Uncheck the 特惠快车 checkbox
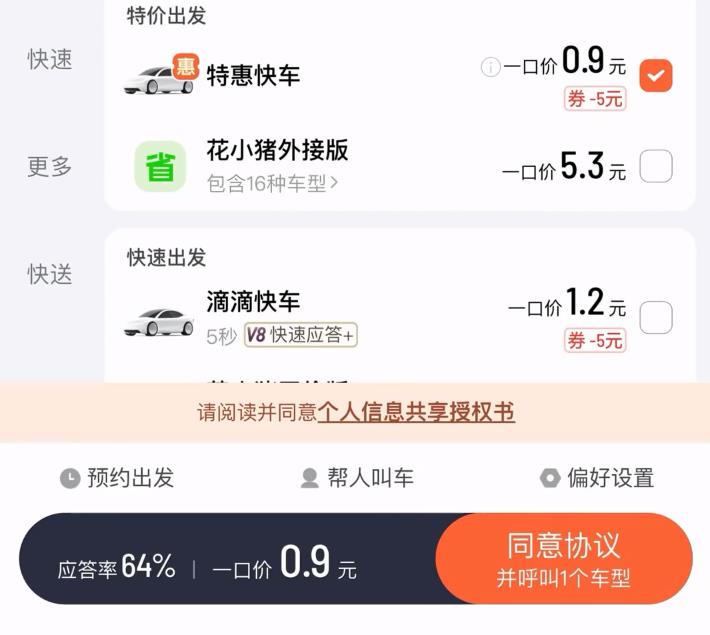The image size is (710, 635). point(656,76)
